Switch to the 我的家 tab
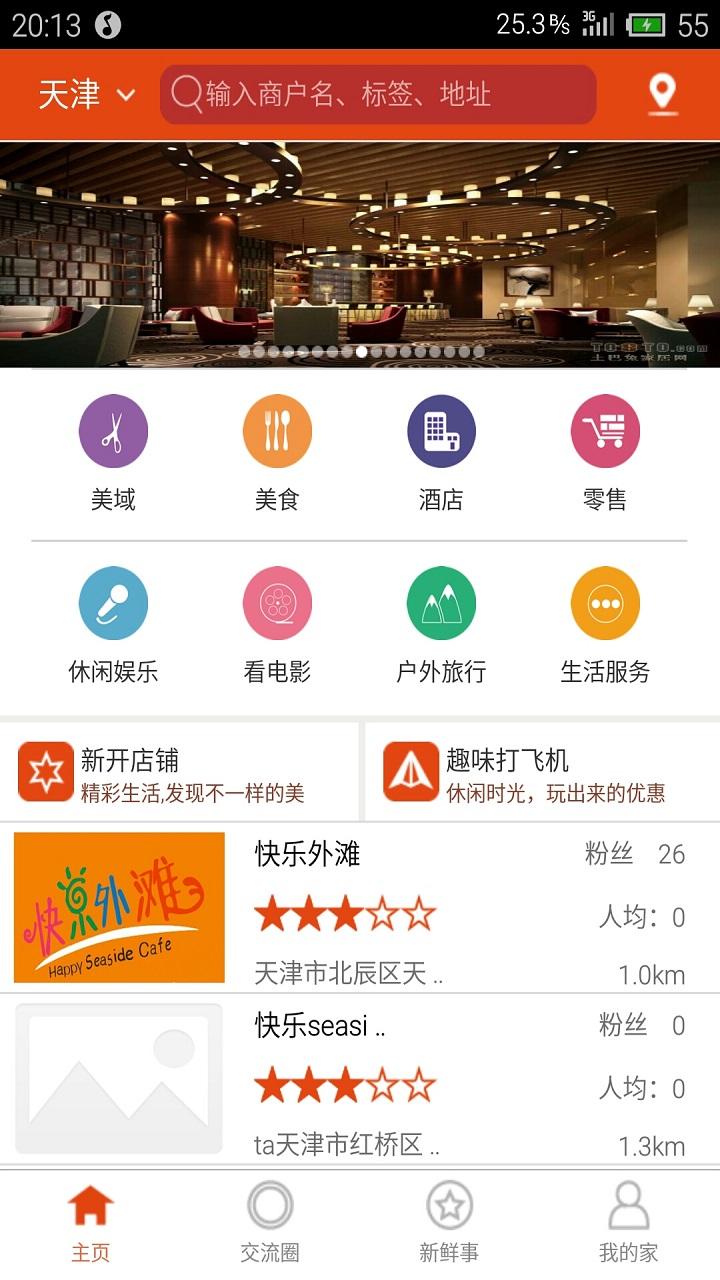The height and width of the screenshot is (1280, 720). (x=630, y=1215)
